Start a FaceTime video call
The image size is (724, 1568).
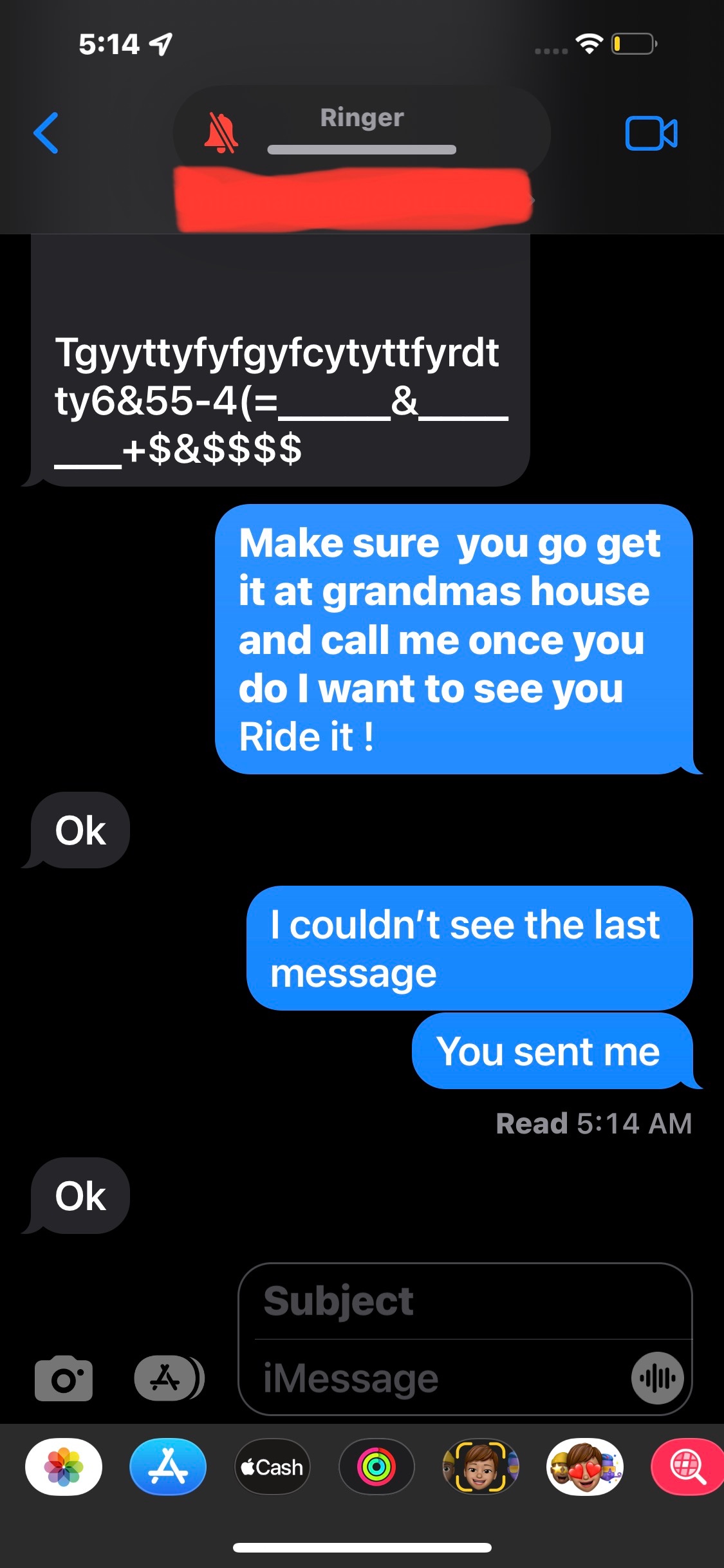651,134
